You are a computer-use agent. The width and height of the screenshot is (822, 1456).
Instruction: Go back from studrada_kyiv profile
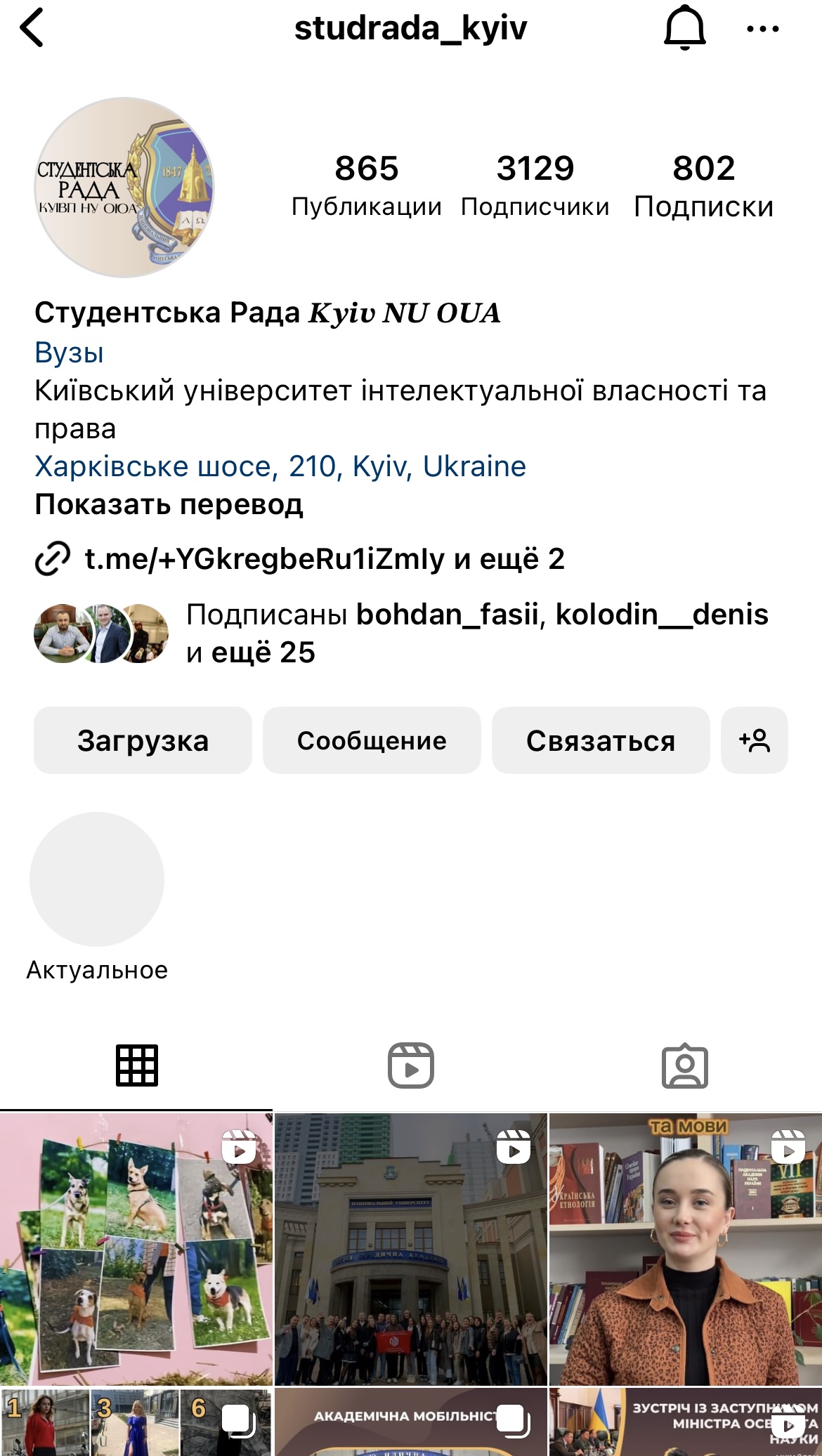[32, 28]
